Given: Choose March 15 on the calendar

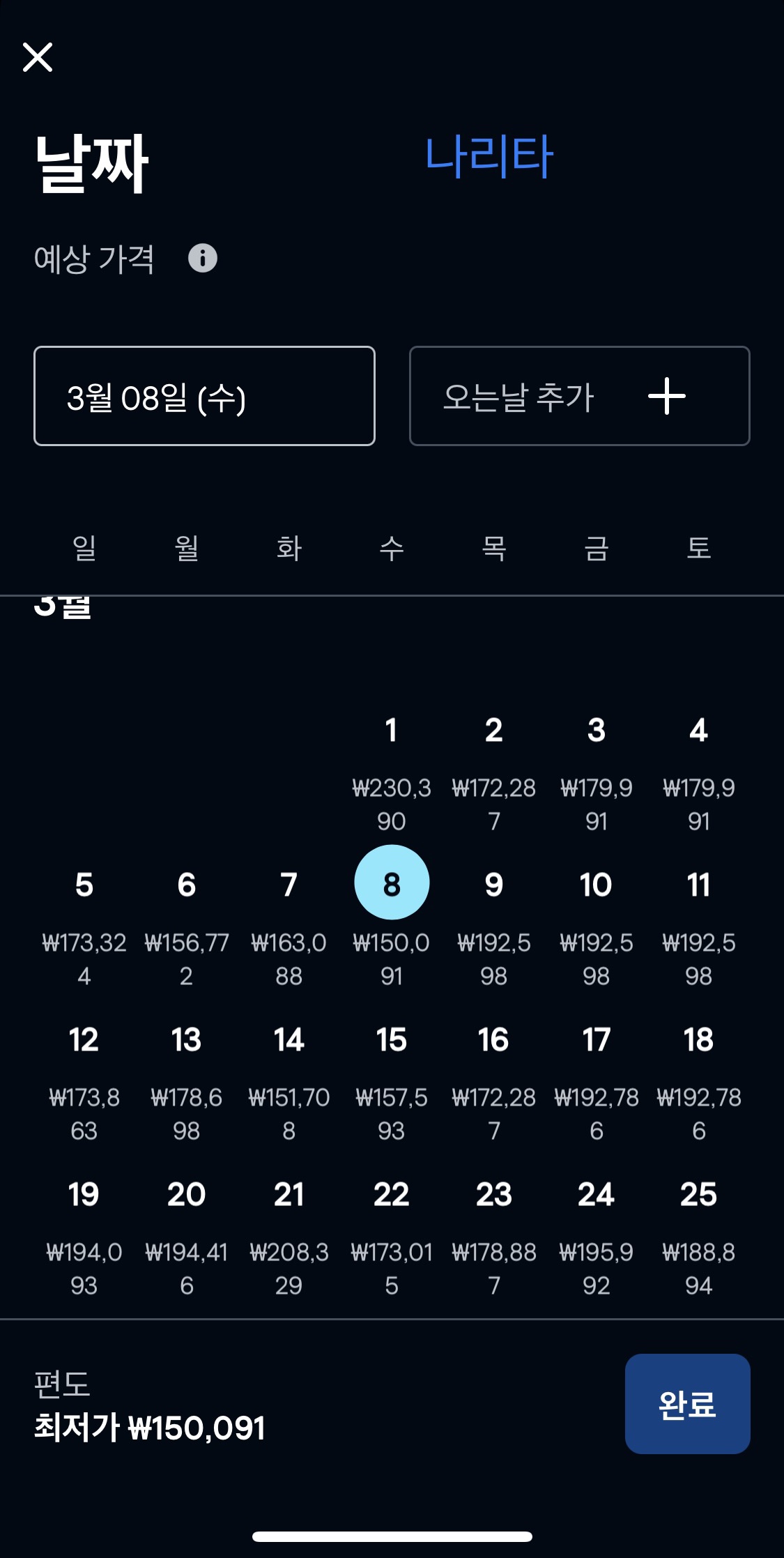Looking at the screenshot, I should [392, 1082].
